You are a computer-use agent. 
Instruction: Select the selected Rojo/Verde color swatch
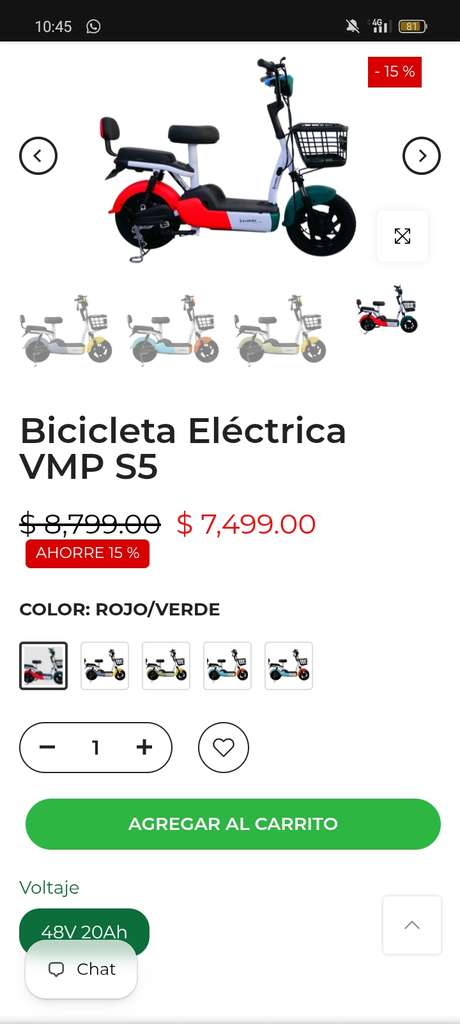tap(43, 665)
